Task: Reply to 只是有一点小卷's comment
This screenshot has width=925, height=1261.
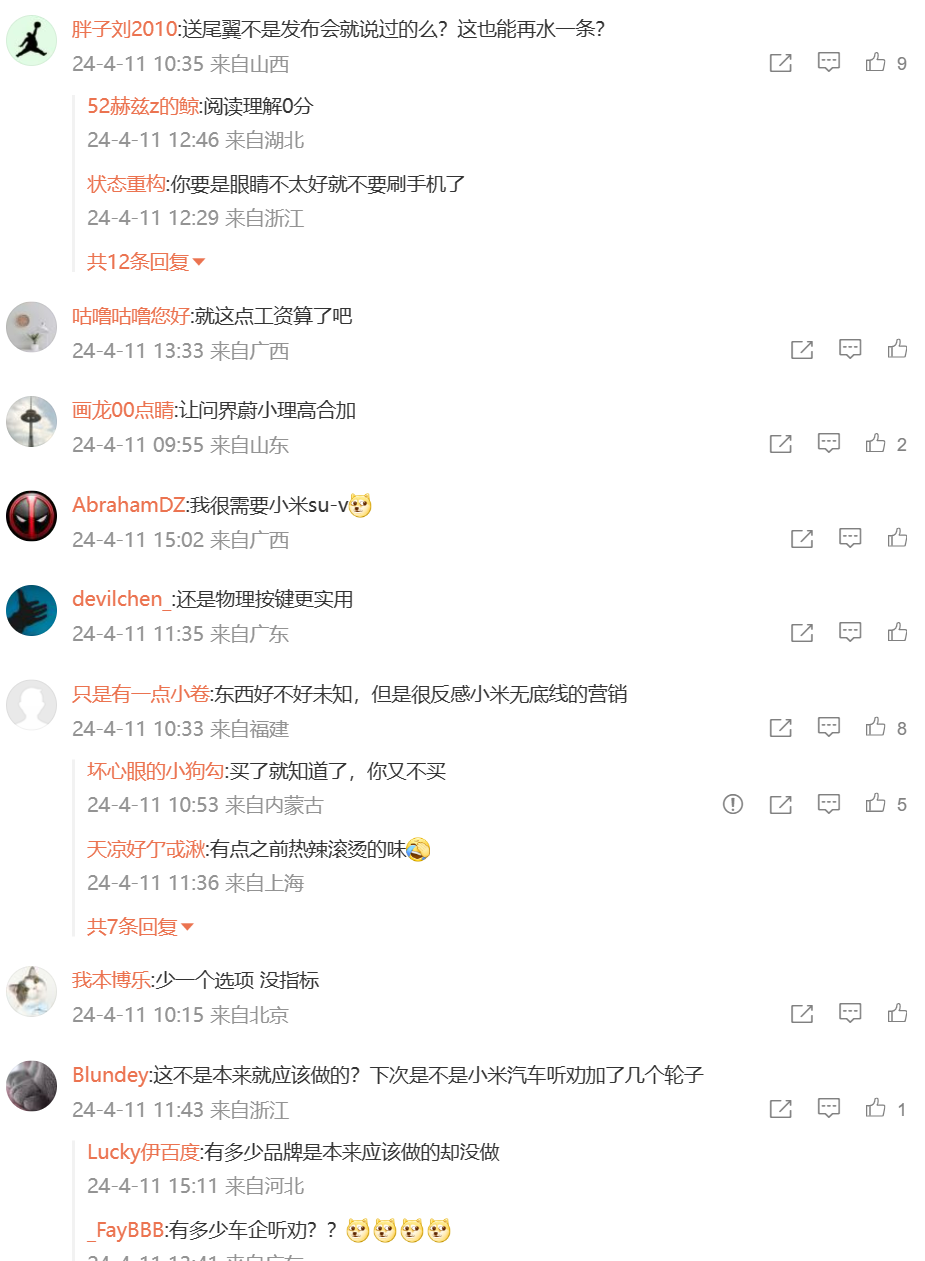Action: coord(829,727)
